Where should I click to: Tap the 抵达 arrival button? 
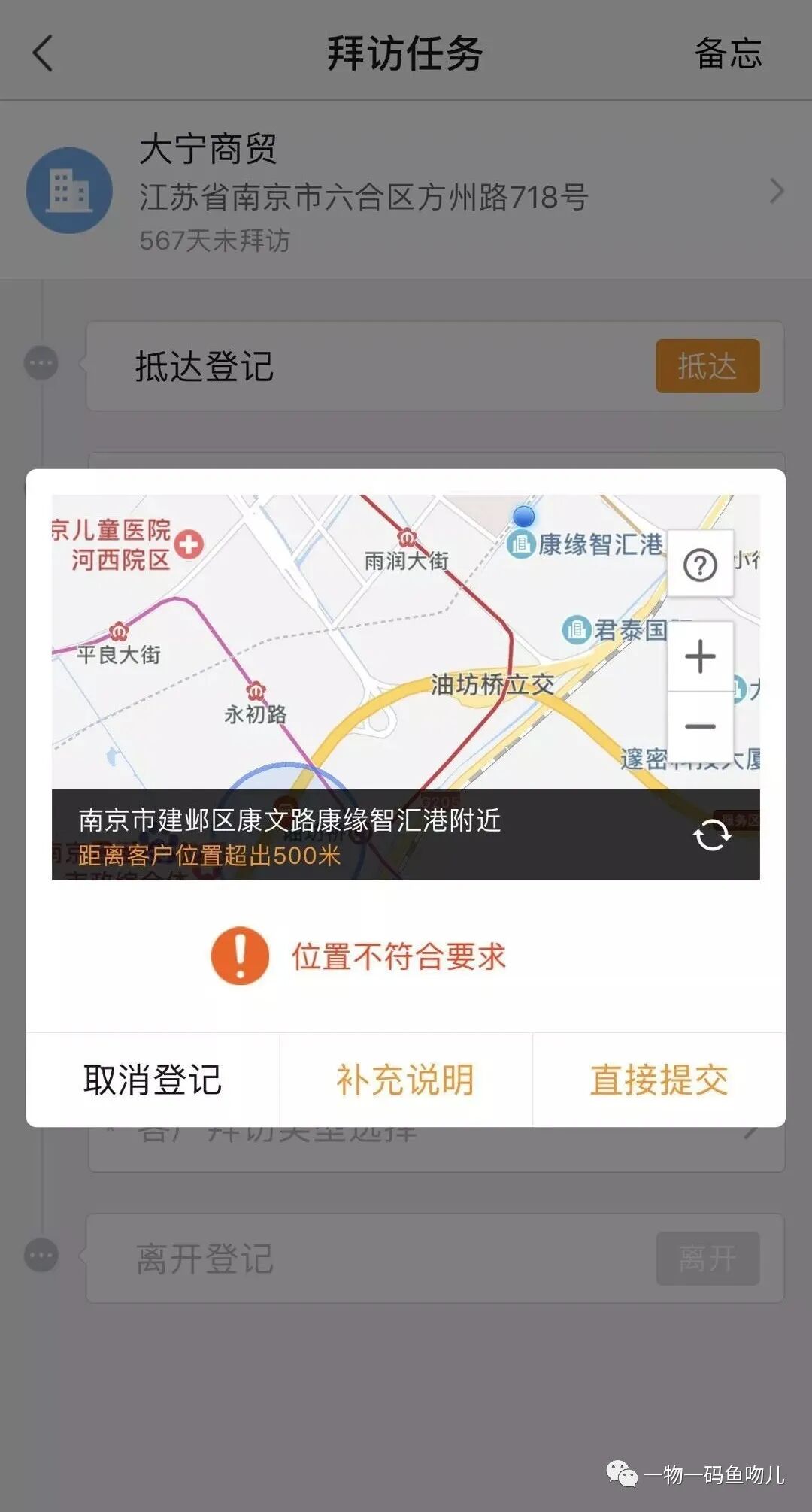pyautogui.click(x=707, y=366)
